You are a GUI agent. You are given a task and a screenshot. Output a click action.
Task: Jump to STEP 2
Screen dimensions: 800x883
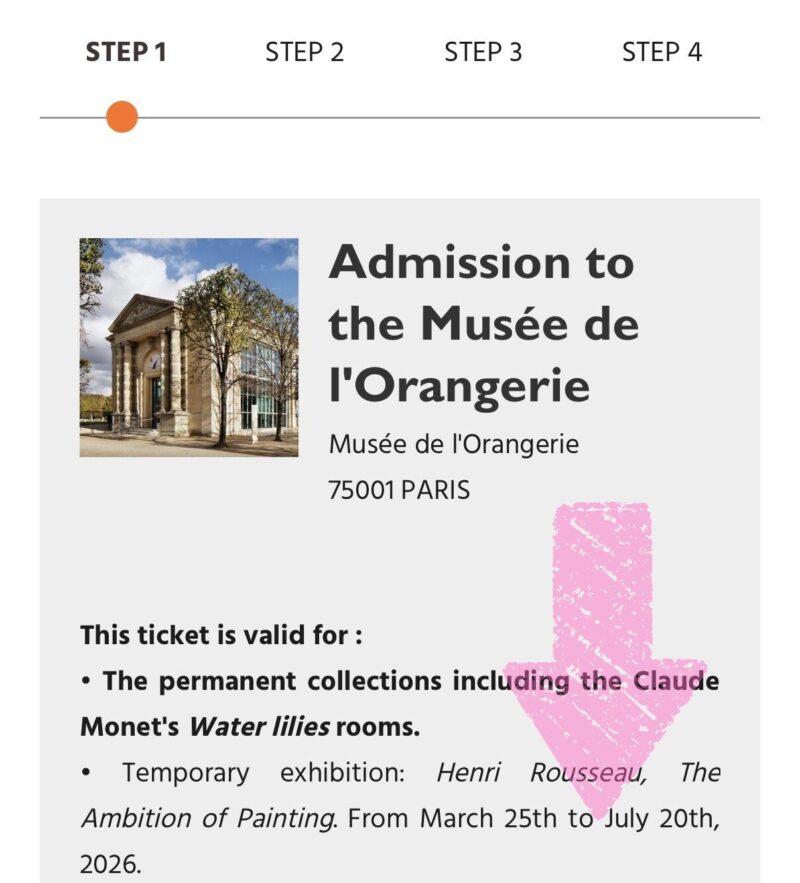(305, 52)
